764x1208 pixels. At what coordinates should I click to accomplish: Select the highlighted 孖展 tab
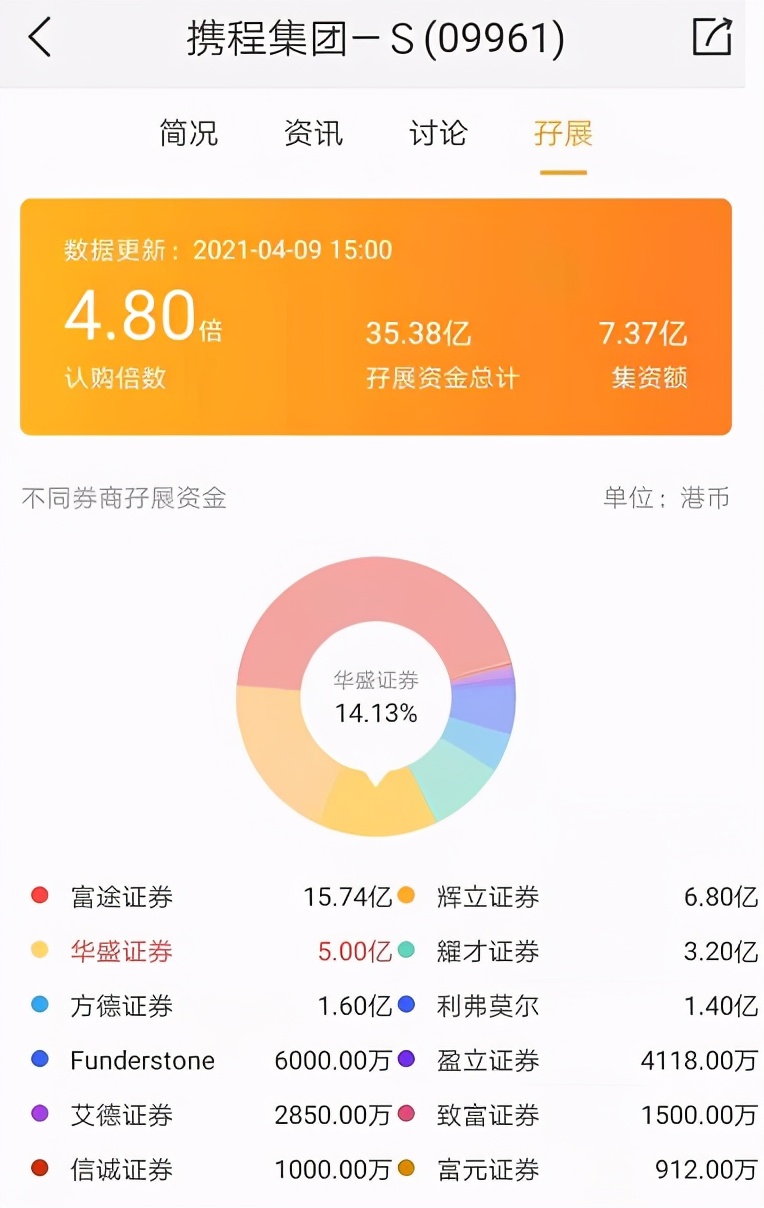(562, 134)
